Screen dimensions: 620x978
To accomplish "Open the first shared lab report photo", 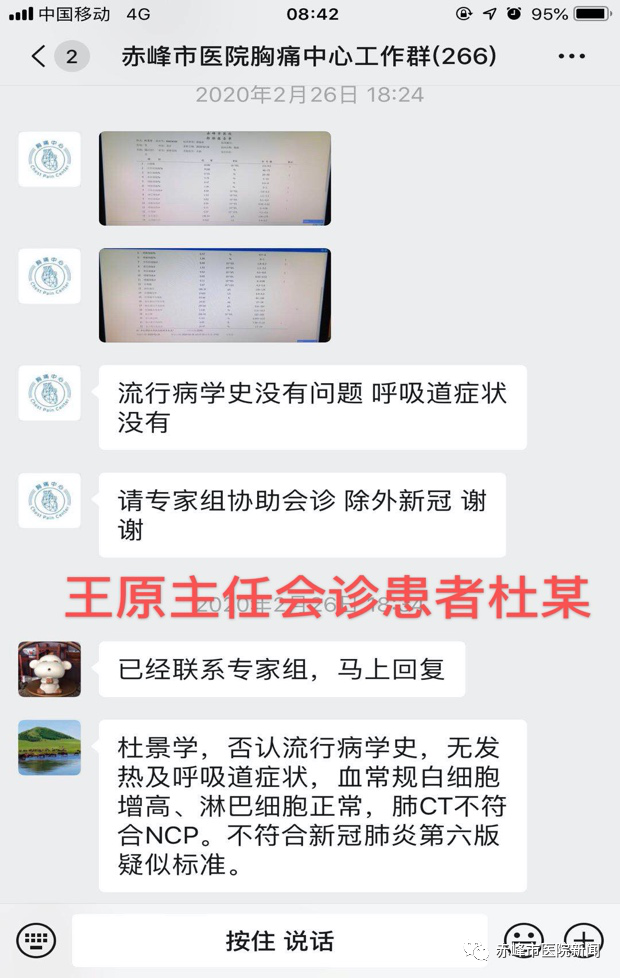I will [215, 178].
